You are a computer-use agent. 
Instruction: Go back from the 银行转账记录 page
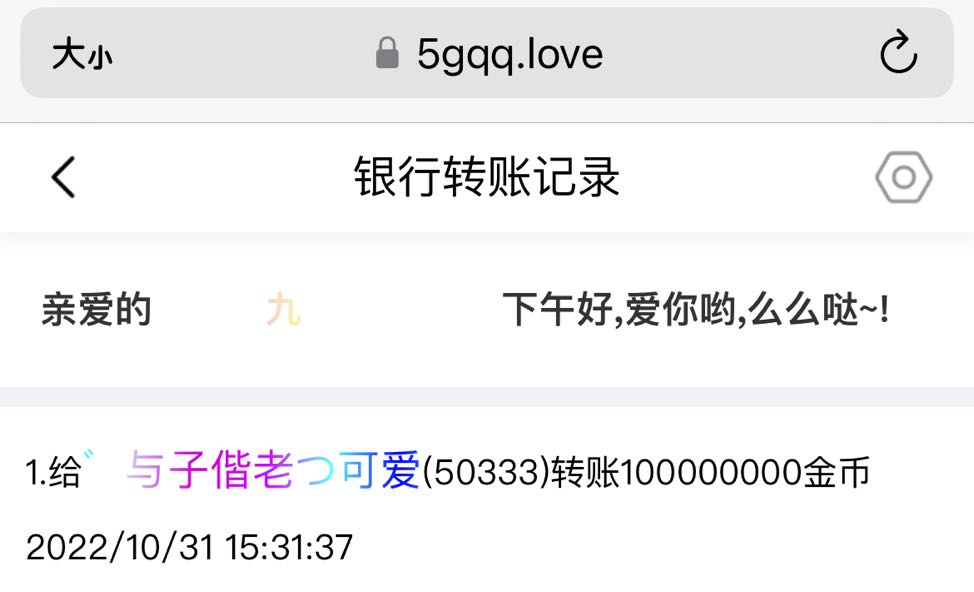[x=64, y=178]
